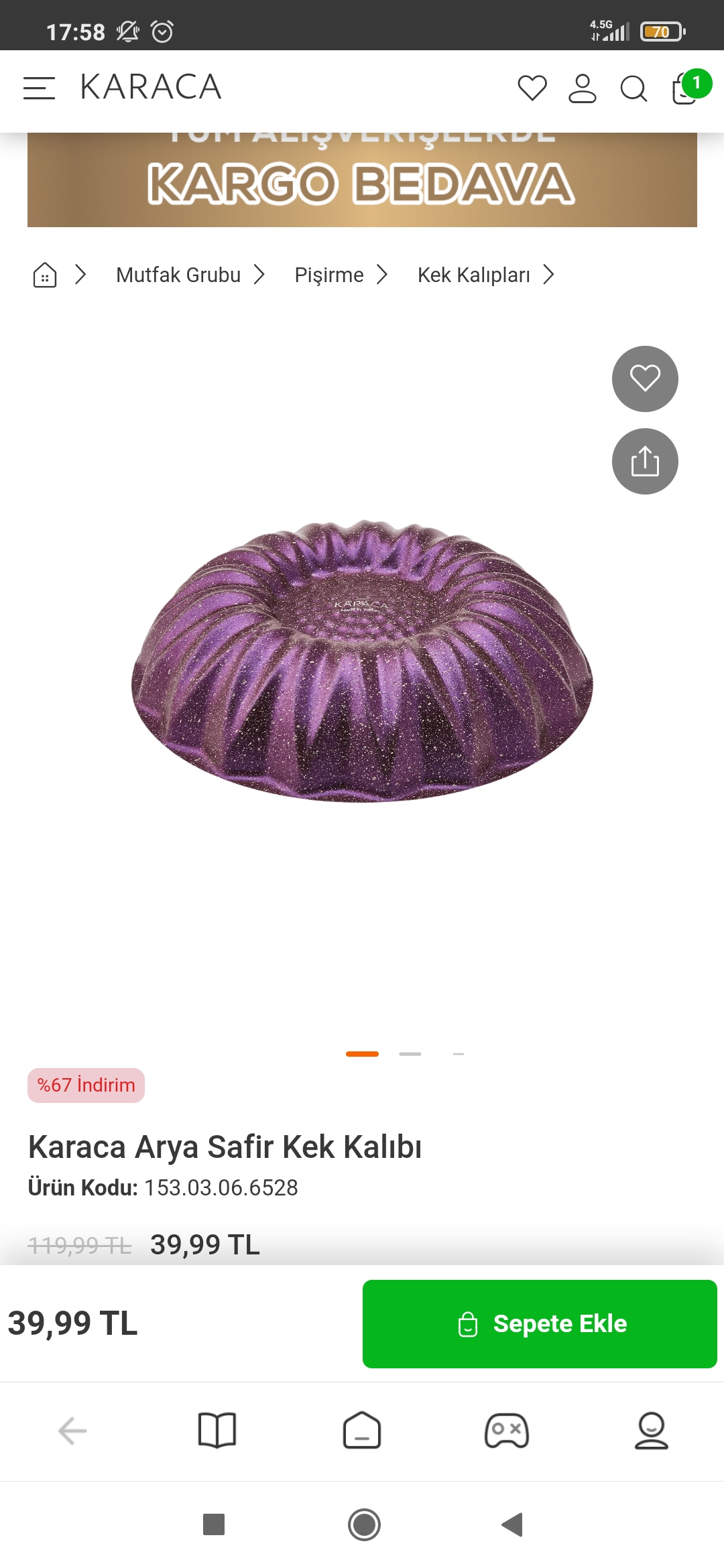Open the favorites heart in header

click(532, 88)
